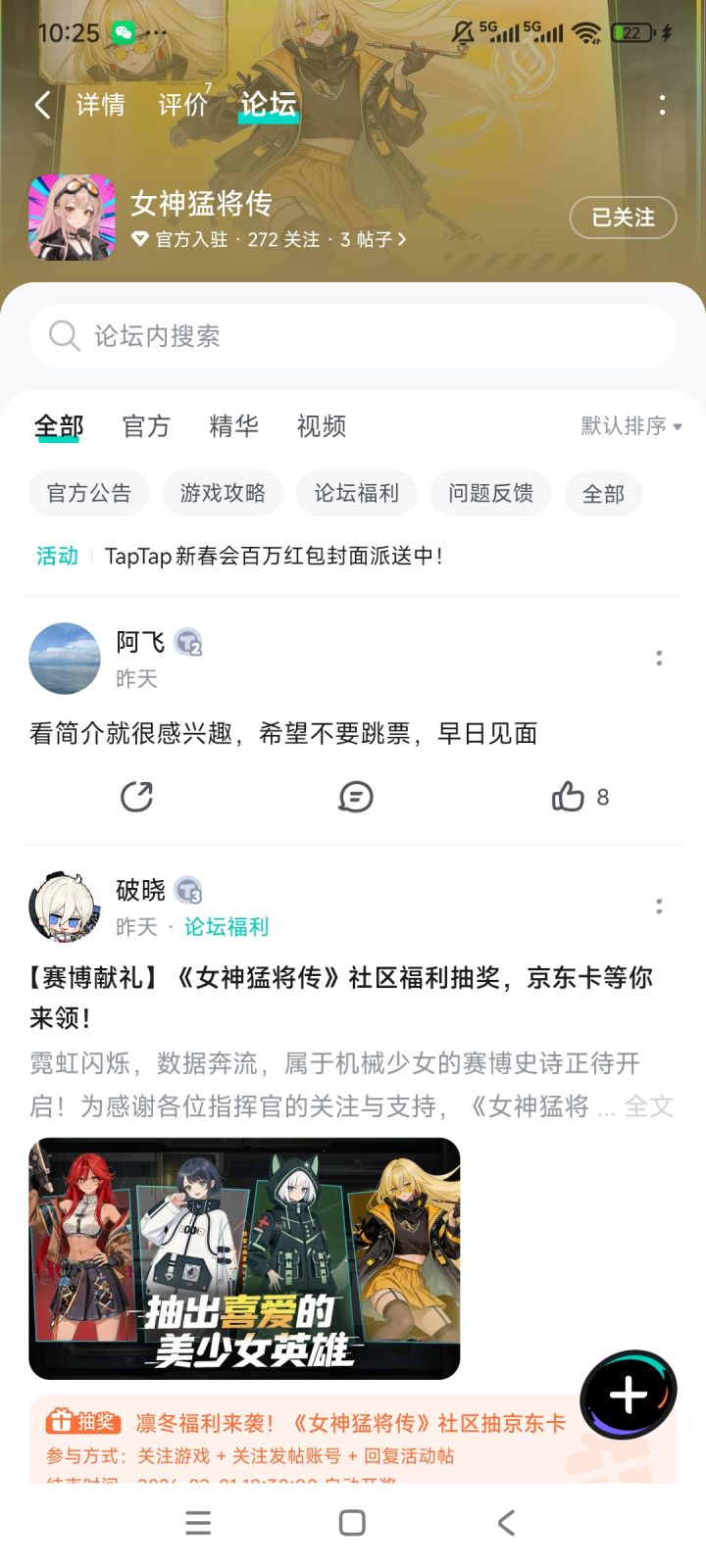Tap the back arrow at top left
Image resolution: width=706 pixels, height=1568 pixels.
click(41, 104)
